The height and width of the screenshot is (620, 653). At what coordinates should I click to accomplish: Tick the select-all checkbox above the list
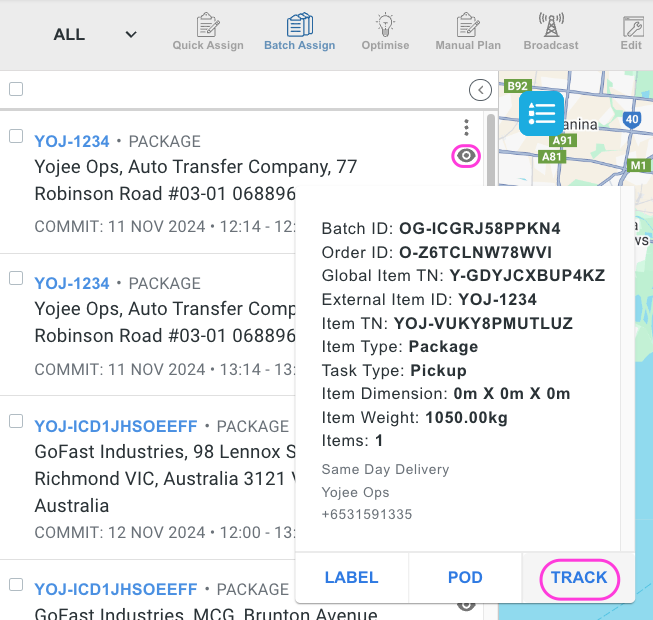pyautogui.click(x=16, y=89)
